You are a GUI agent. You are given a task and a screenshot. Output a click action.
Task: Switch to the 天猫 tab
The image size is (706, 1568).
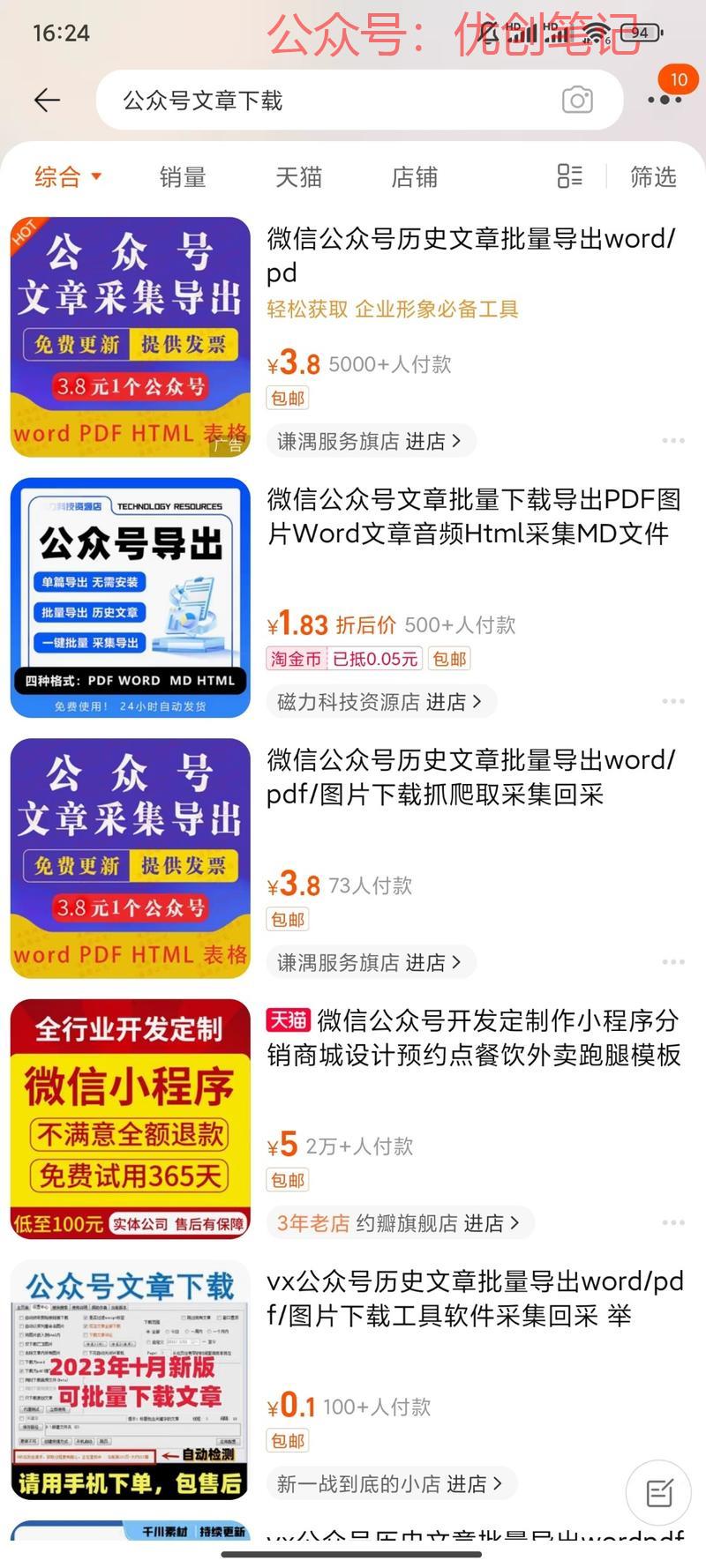[298, 177]
